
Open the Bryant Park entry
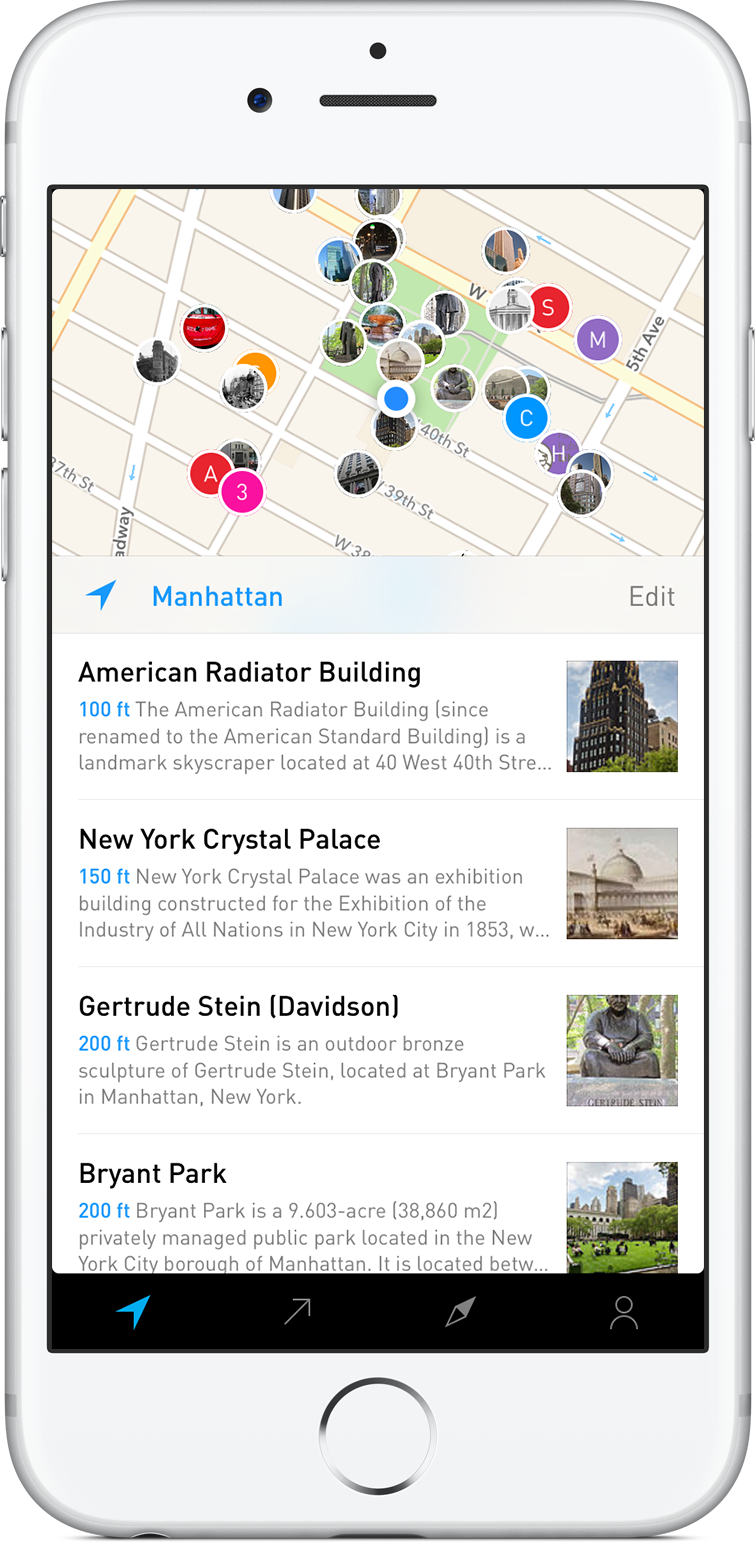[x=378, y=1204]
